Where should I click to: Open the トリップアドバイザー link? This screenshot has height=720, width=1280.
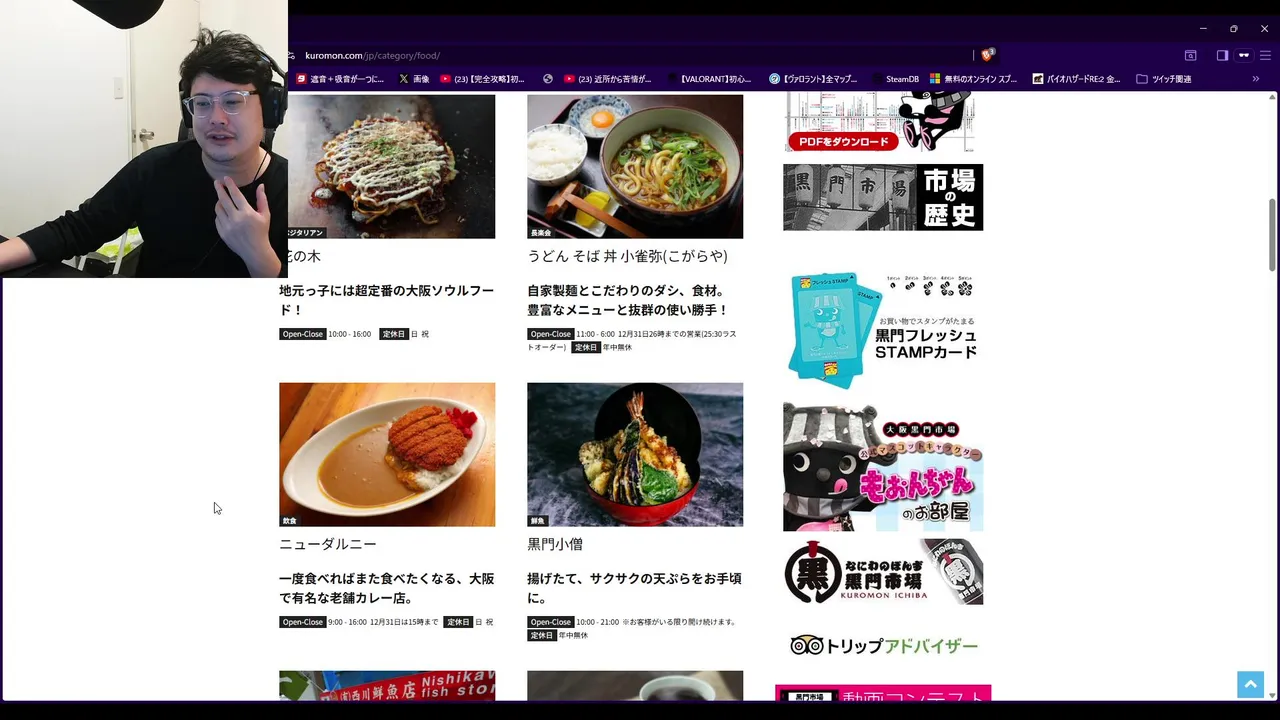click(882, 646)
